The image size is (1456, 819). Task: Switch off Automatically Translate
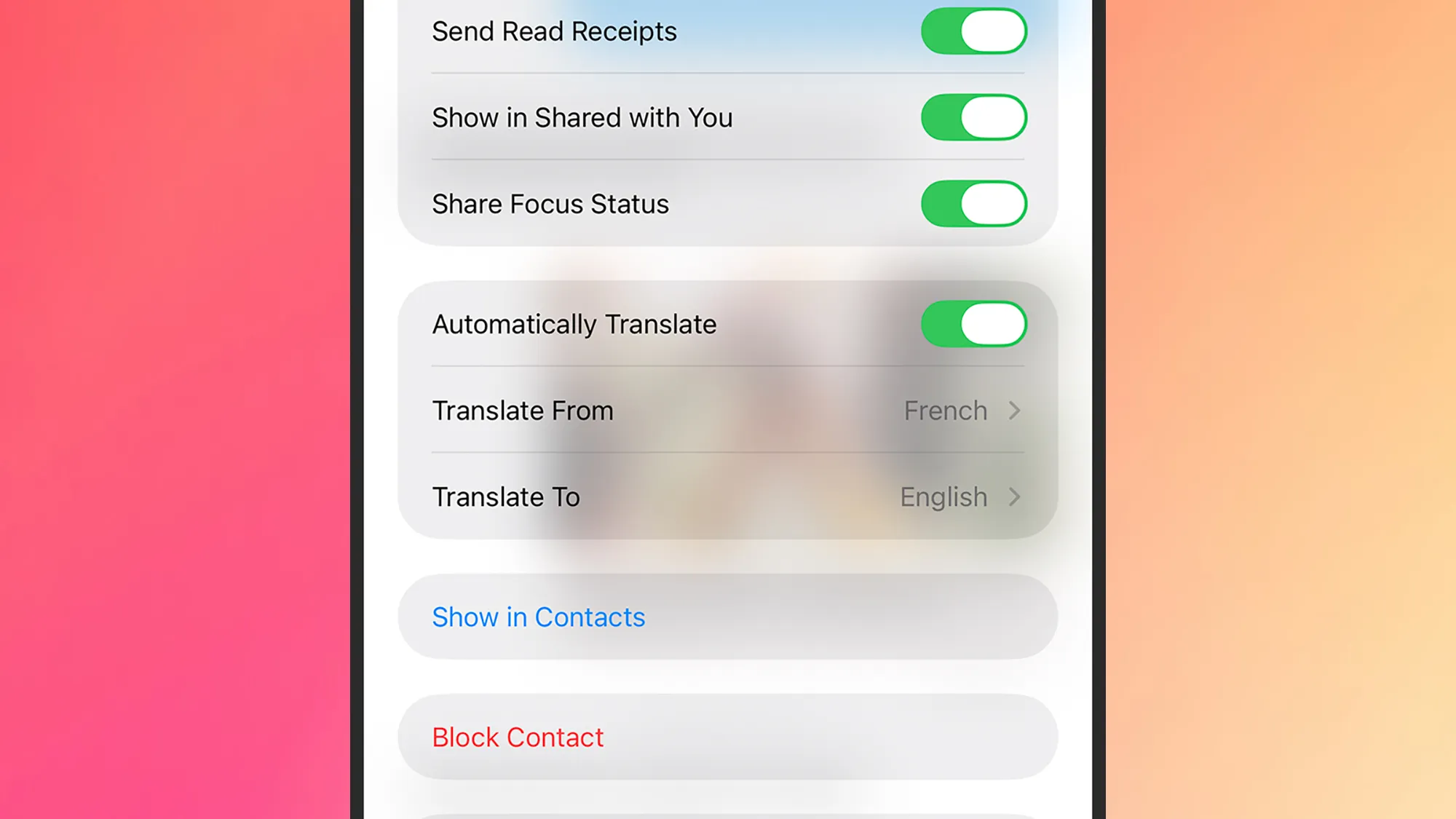[x=973, y=324]
